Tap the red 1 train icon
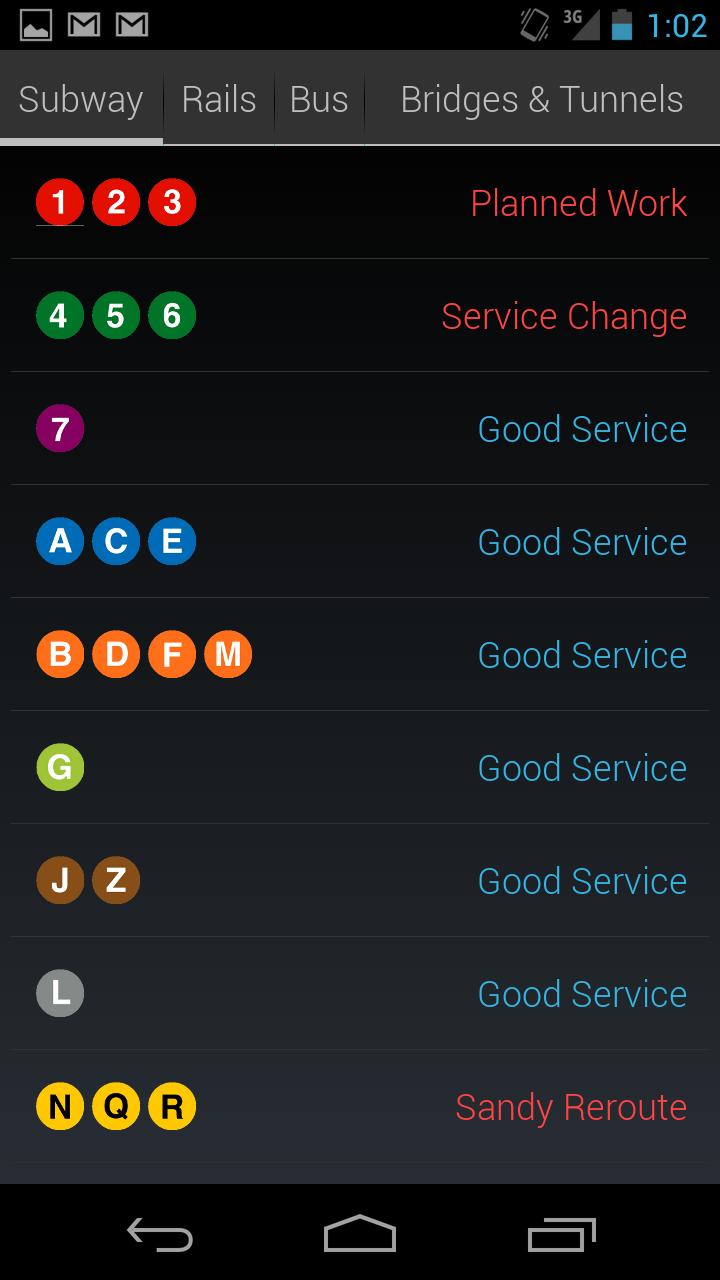Screen dimensions: 720x1280 60,202
